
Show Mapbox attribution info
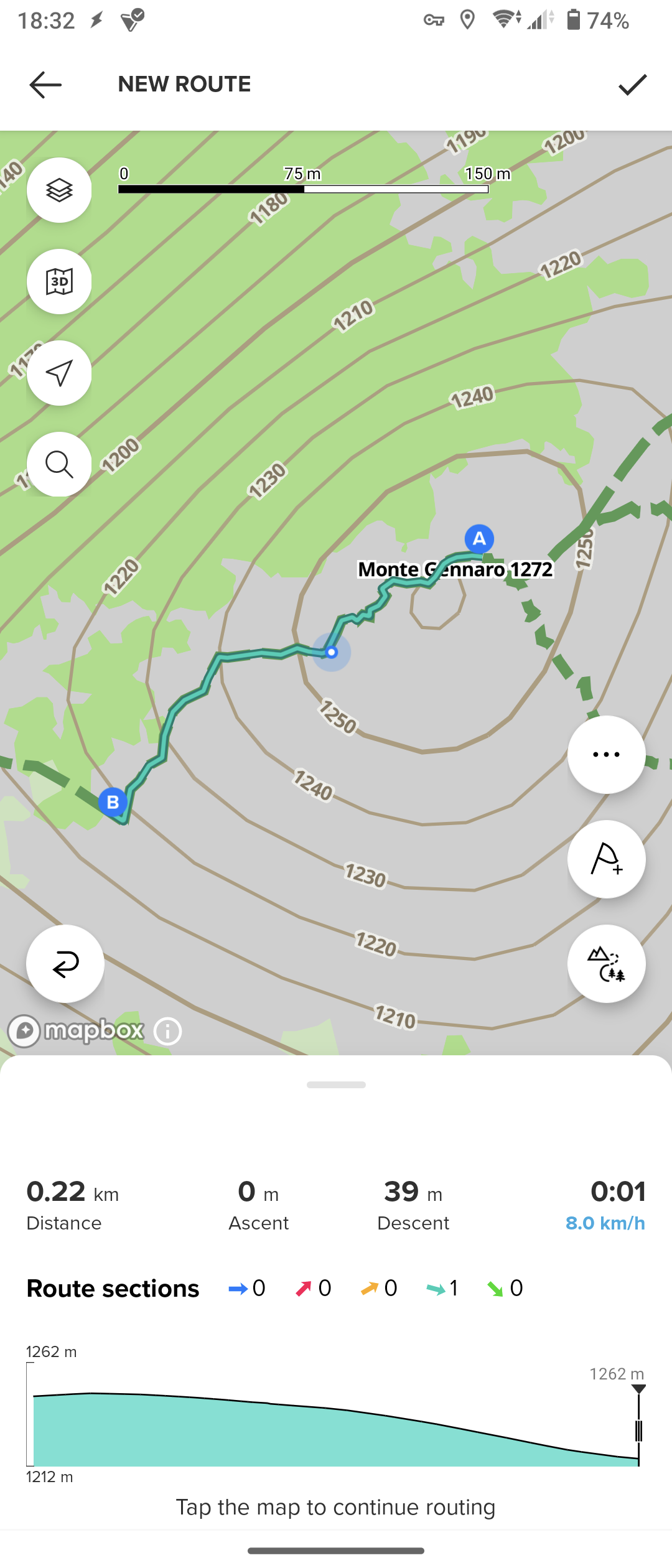(x=167, y=1031)
